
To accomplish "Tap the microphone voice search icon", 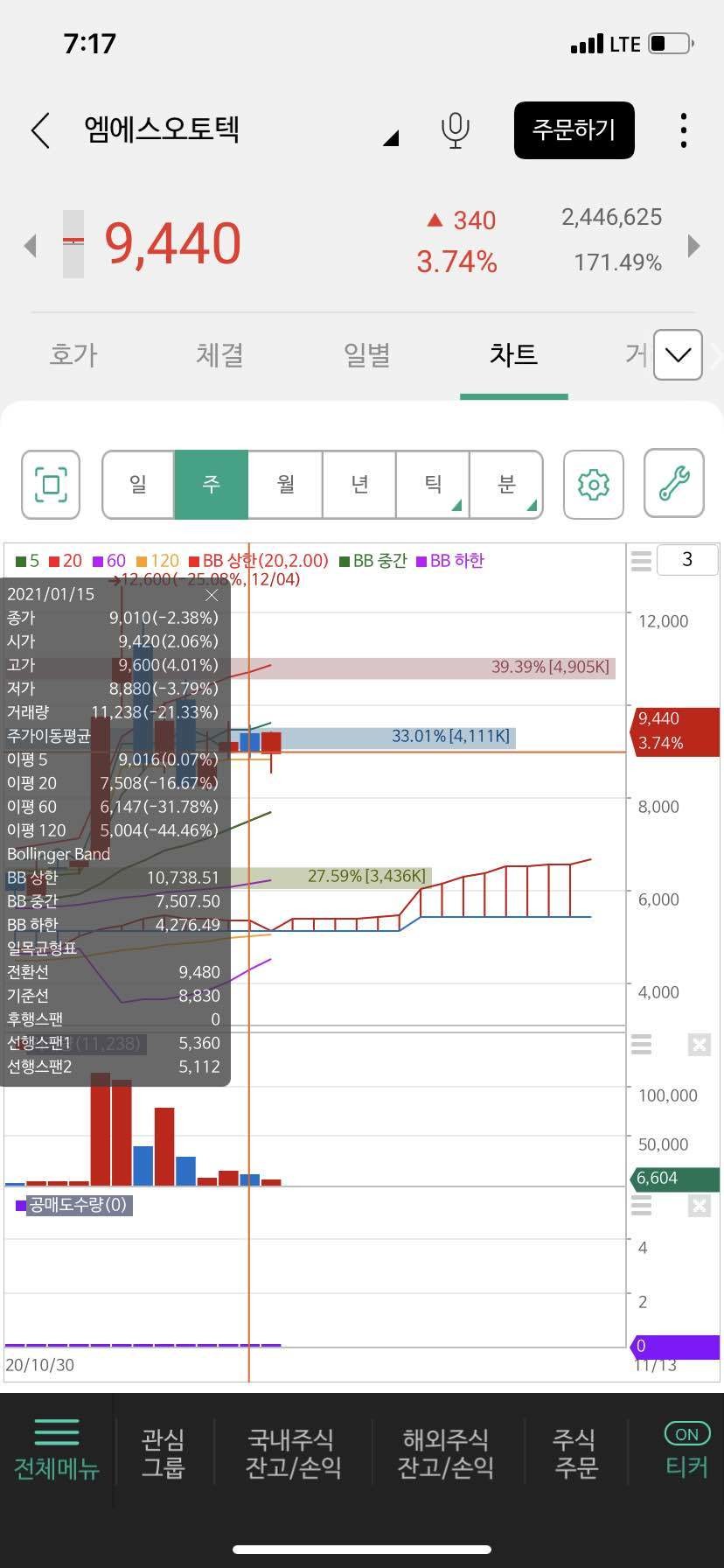I will (454, 130).
